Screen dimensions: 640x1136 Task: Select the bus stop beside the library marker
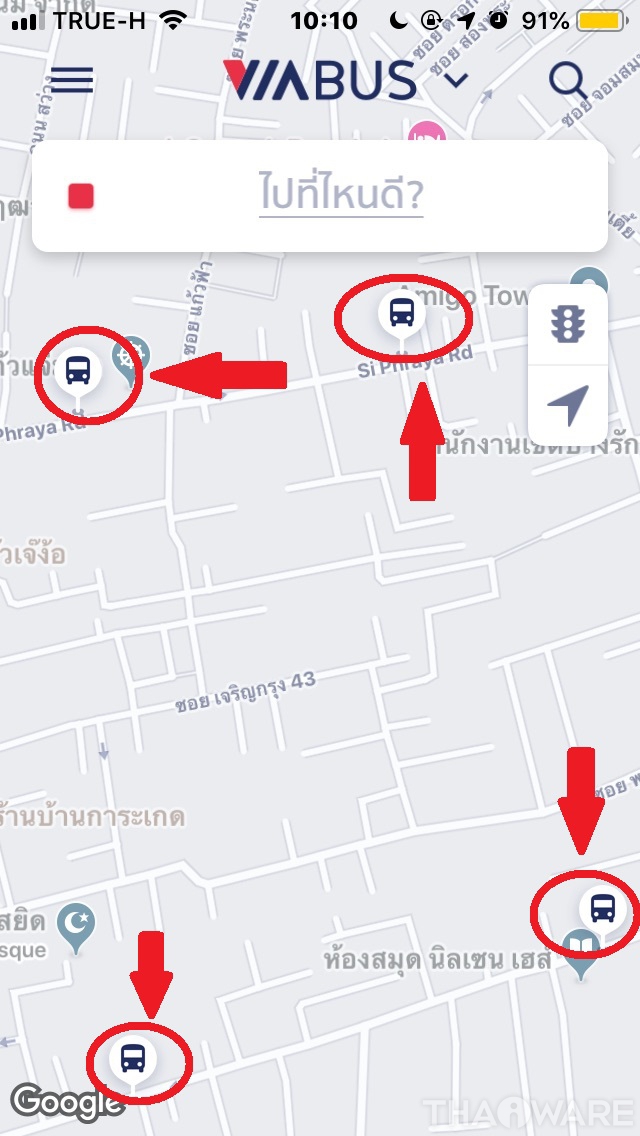(x=602, y=908)
